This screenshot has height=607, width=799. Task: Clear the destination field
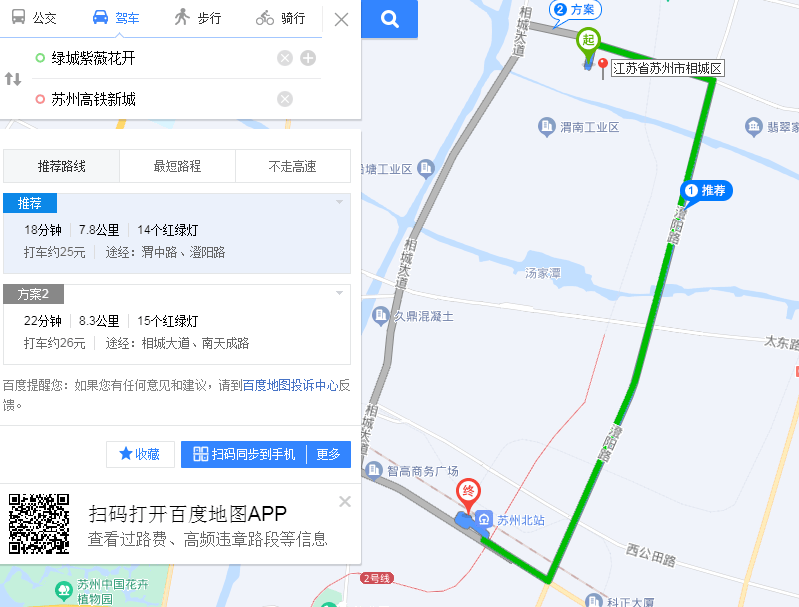[285, 99]
